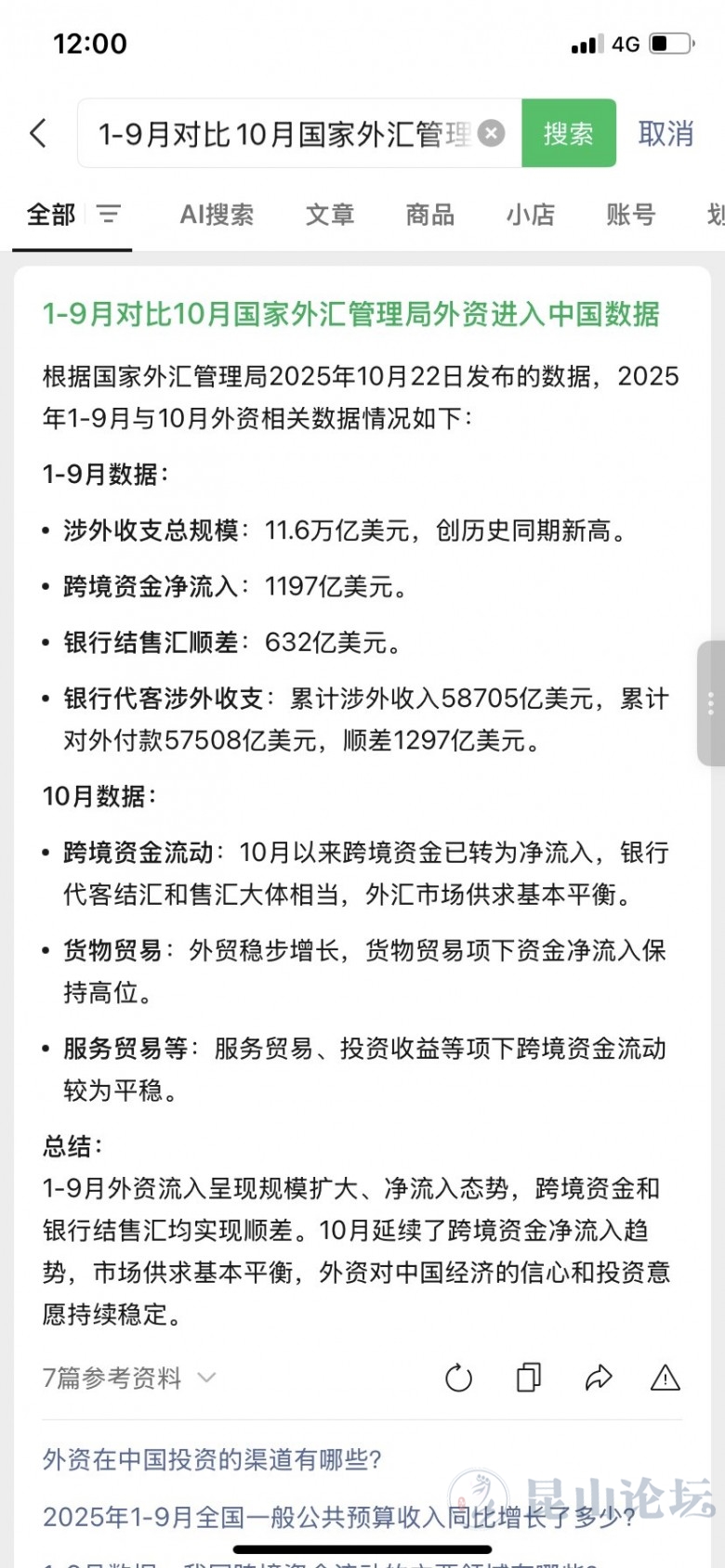Tap the green 搜索 button
725x1568 pixels.
568,133
